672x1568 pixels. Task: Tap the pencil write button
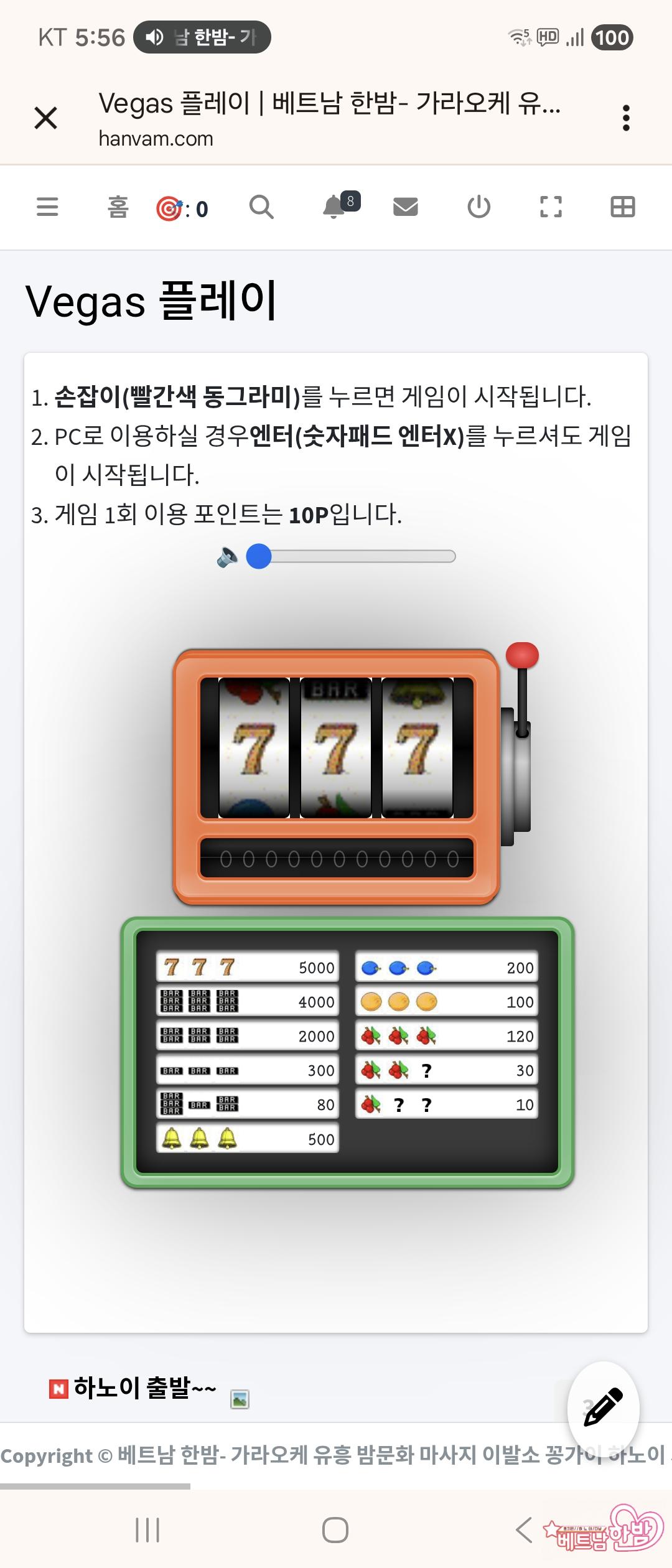click(x=603, y=1406)
